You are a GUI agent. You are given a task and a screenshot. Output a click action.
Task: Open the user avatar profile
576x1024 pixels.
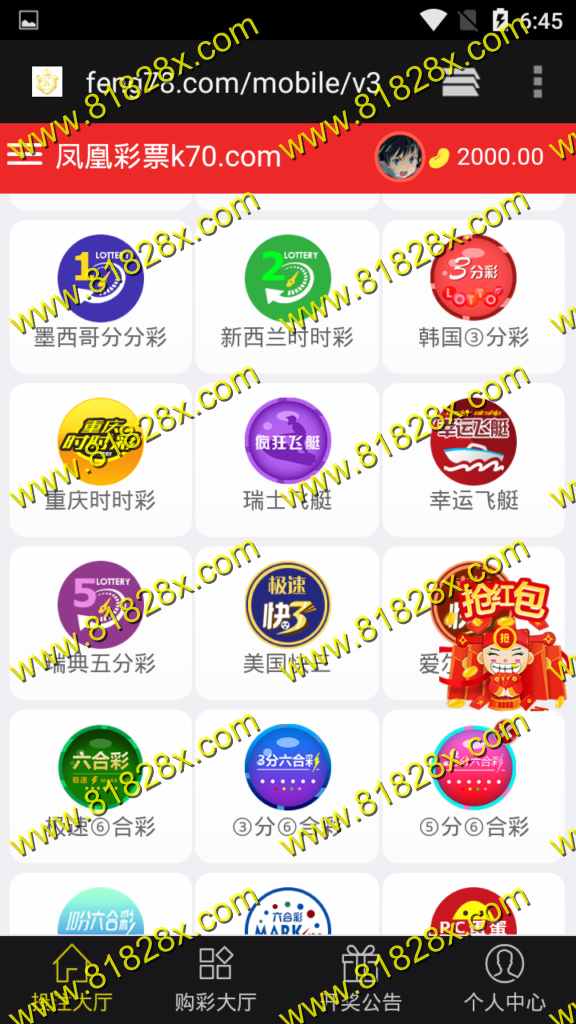(400, 157)
